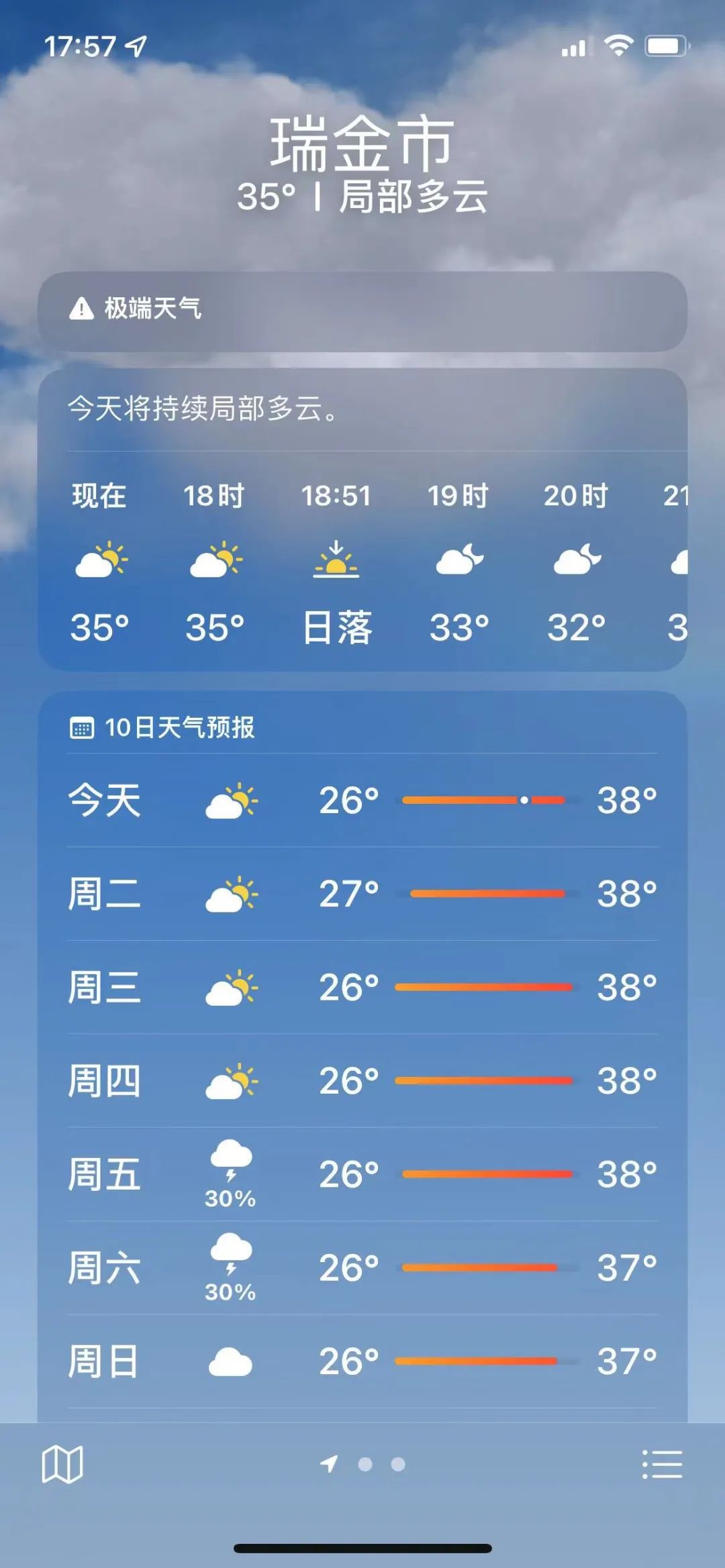Open the city list
The width and height of the screenshot is (725, 1568).
tap(662, 1464)
